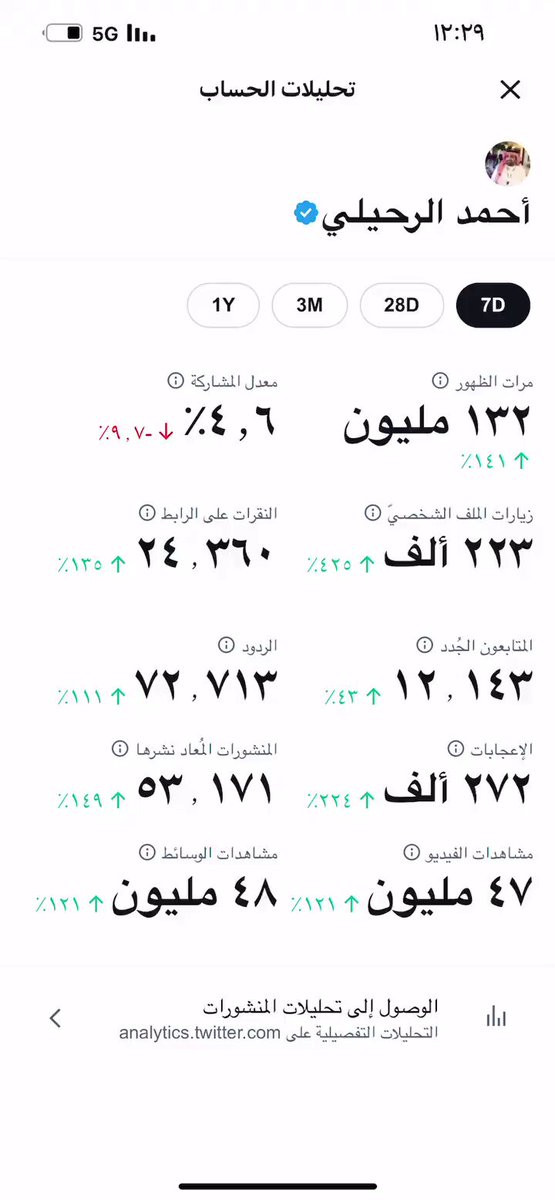Screen dimensions: 555x1200
Task: Switch to the 28D time range
Action: point(402,306)
